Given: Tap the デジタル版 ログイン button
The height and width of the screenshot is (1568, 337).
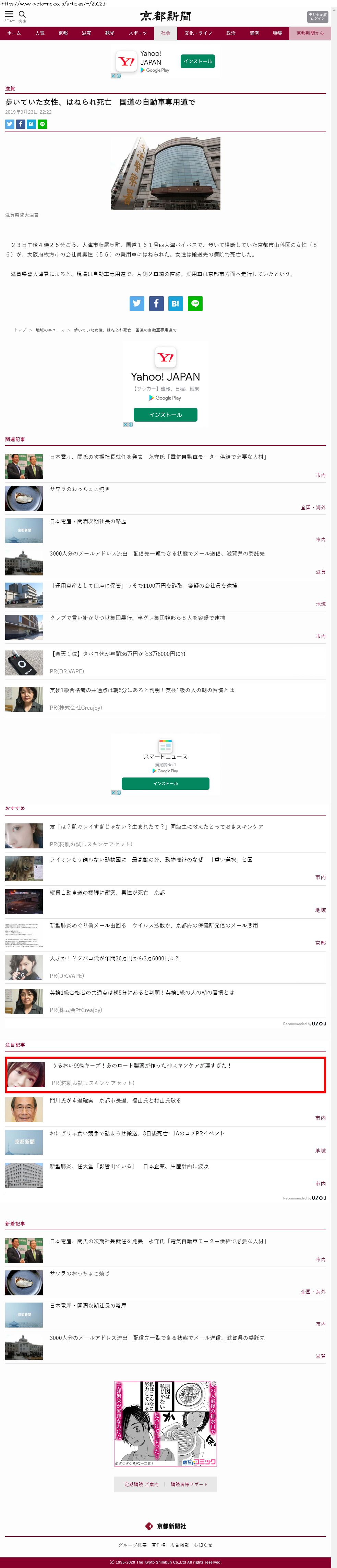Looking at the screenshot, I should point(317,16).
